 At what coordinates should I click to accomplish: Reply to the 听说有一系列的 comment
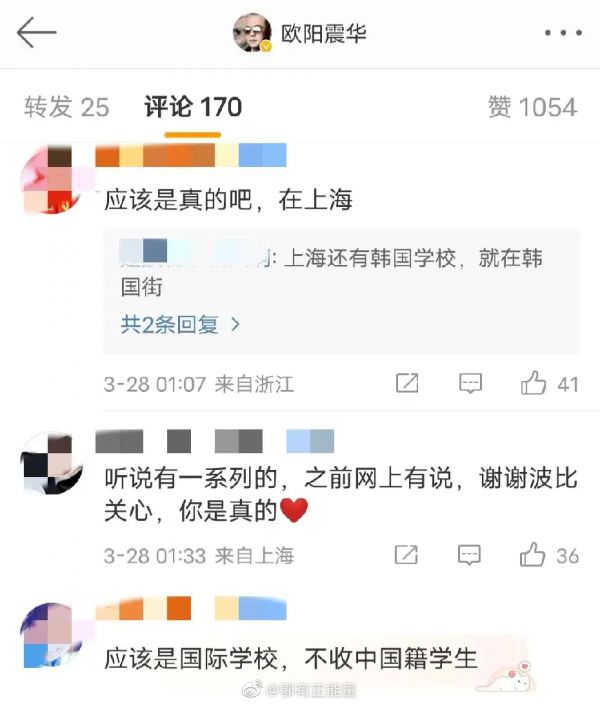tap(469, 554)
